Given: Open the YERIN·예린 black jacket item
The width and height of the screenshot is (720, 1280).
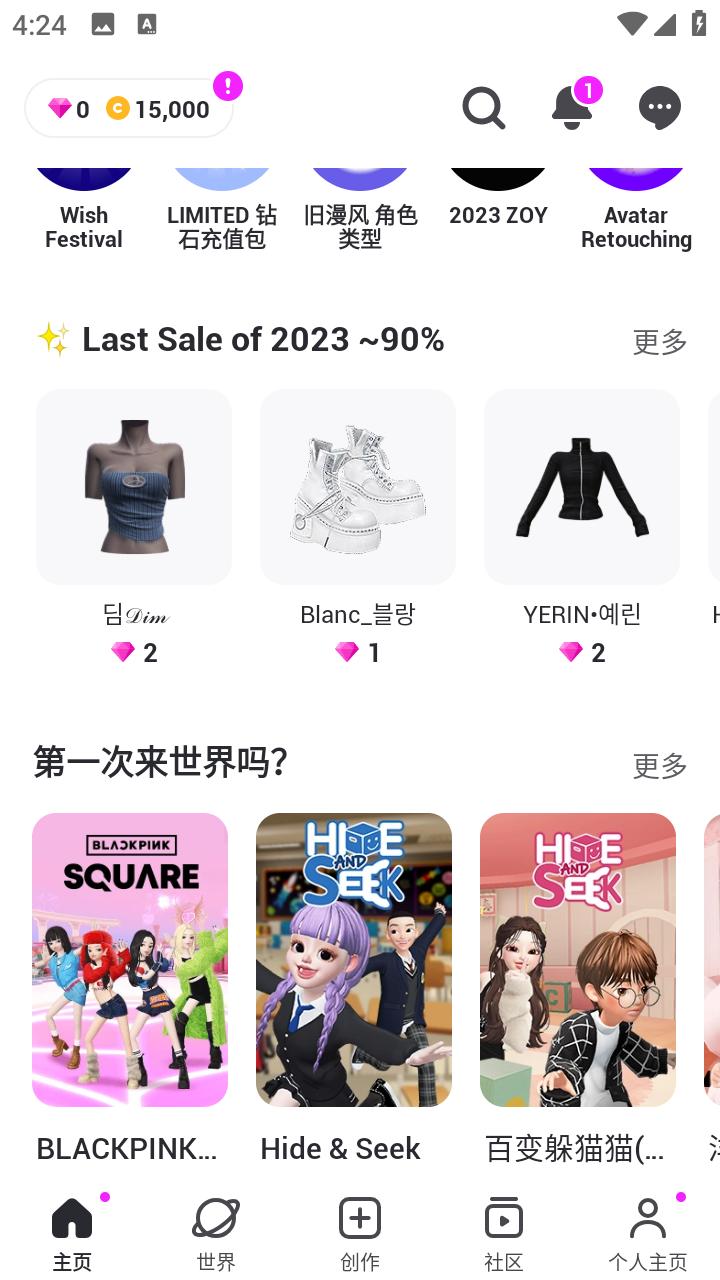Looking at the screenshot, I should pos(581,487).
